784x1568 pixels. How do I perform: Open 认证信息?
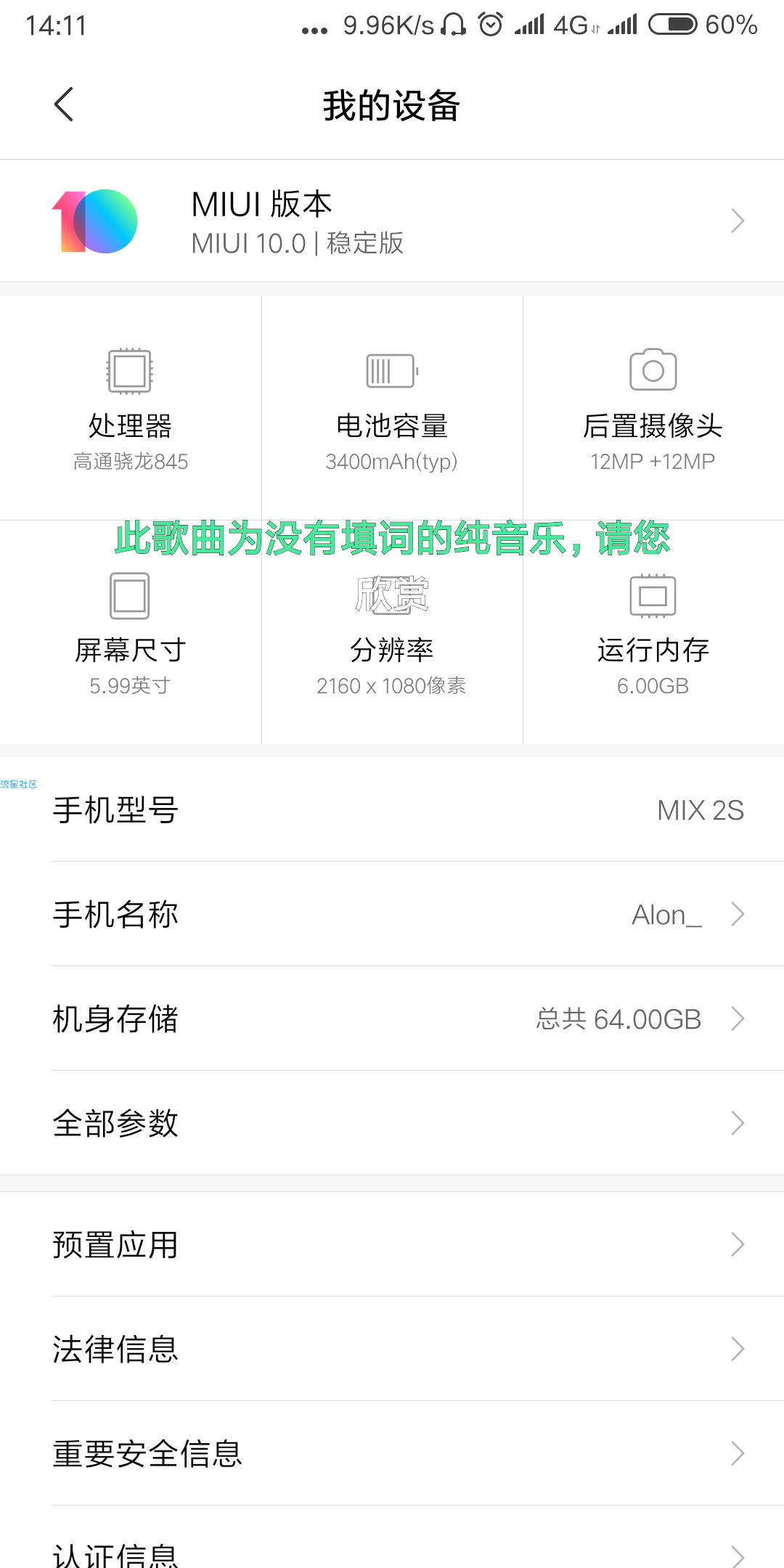(392, 1553)
